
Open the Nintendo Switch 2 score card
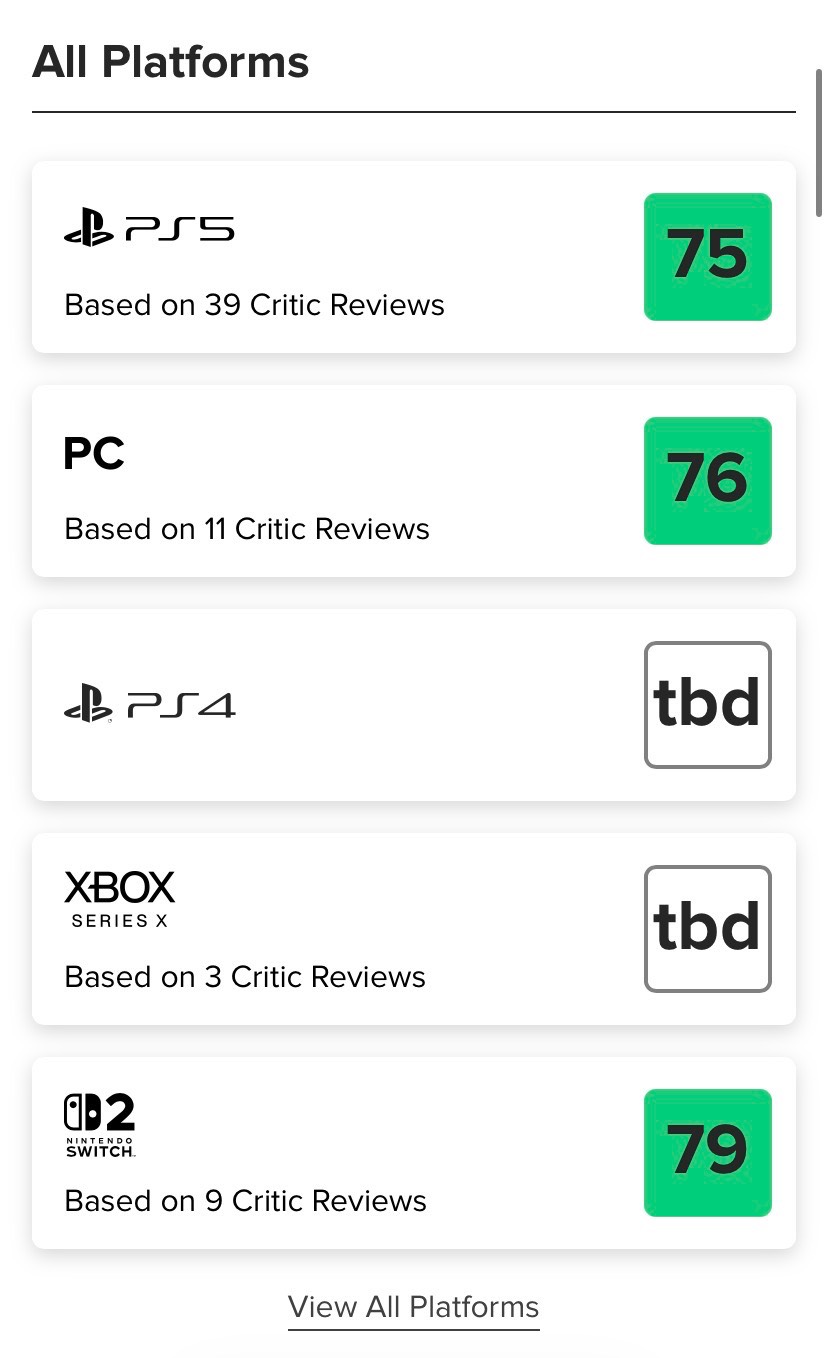tap(413, 1153)
